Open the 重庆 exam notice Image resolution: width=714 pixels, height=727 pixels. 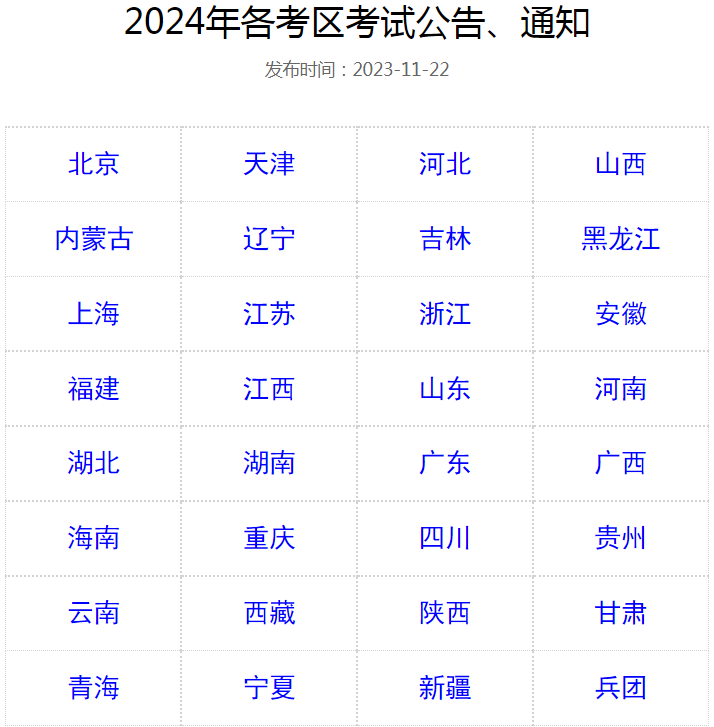tap(269, 538)
